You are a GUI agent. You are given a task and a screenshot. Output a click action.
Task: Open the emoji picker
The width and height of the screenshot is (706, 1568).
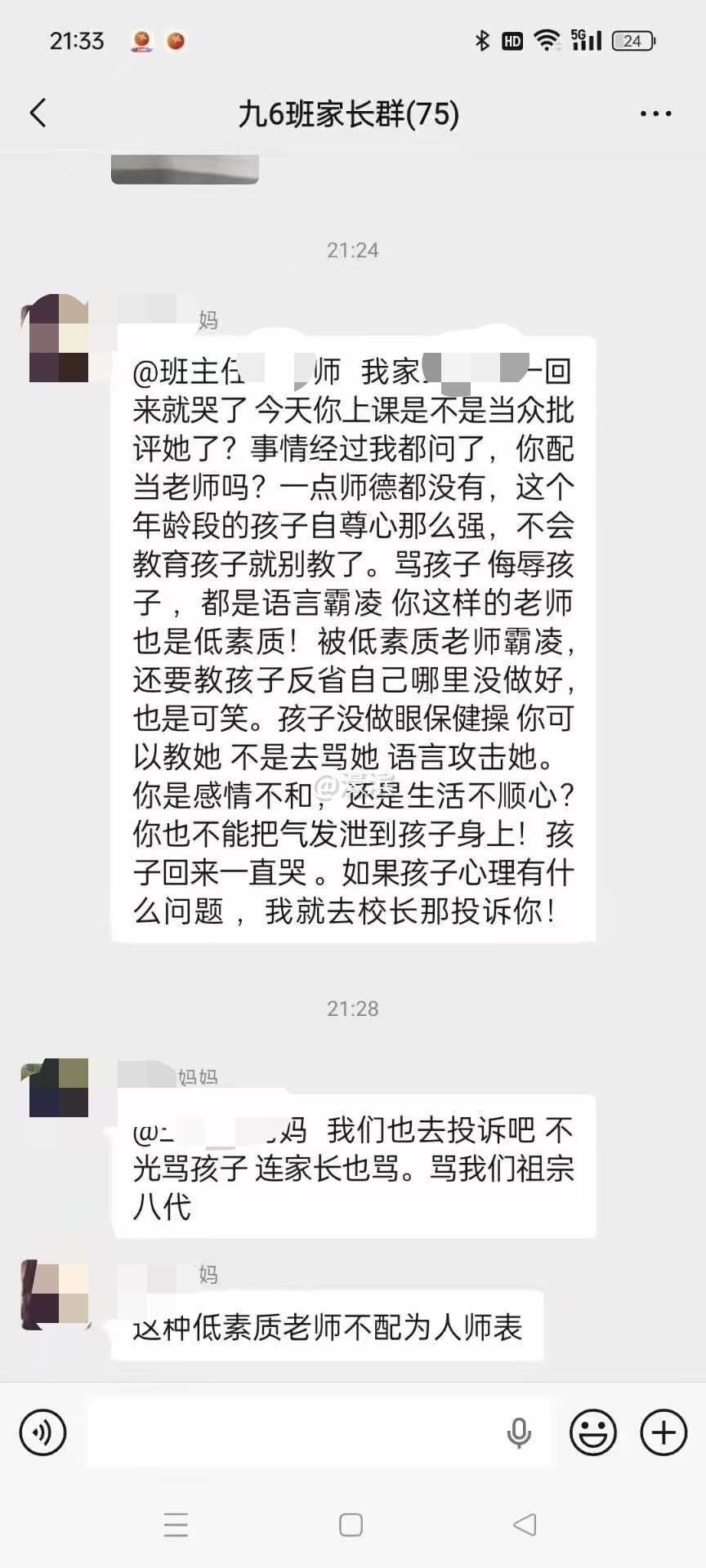(x=595, y=1433)
